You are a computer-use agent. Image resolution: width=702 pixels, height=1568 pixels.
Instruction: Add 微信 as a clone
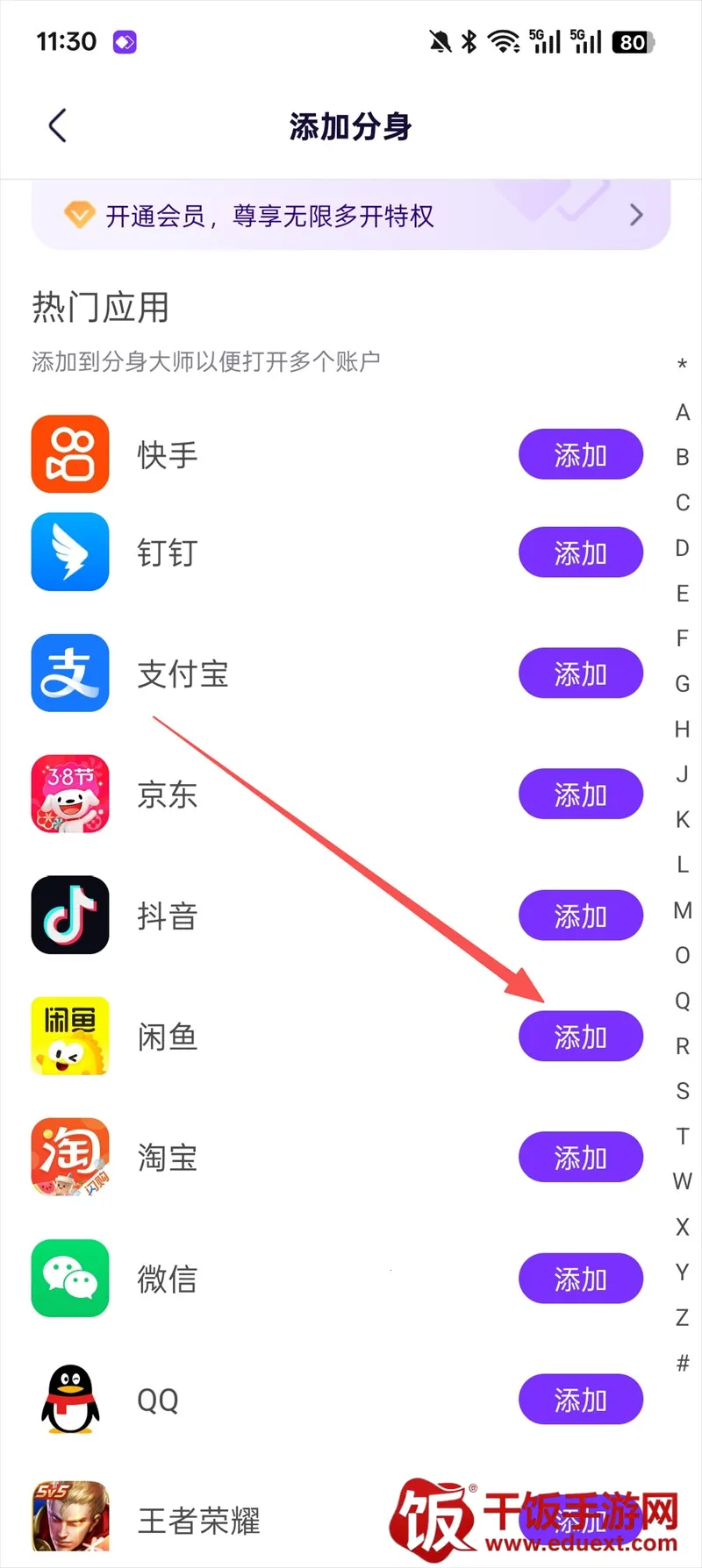tap(580, 1279)
